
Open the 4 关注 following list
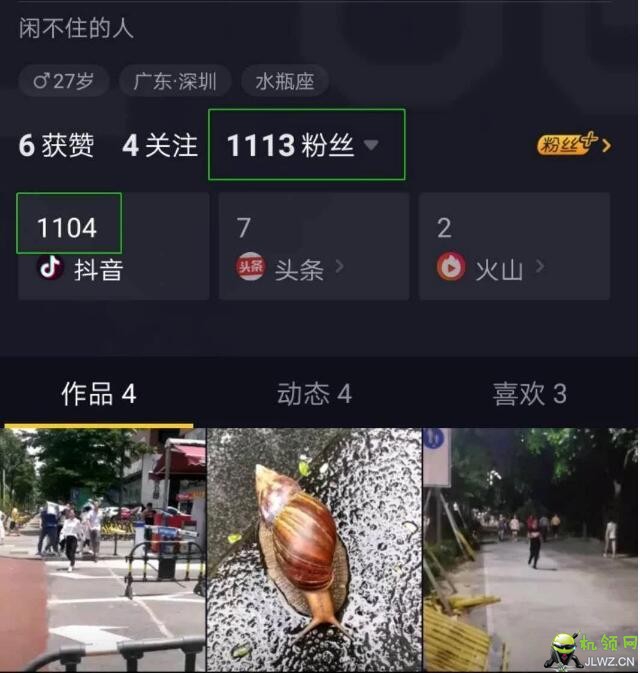pyautogui.click(x=160, y=146)
